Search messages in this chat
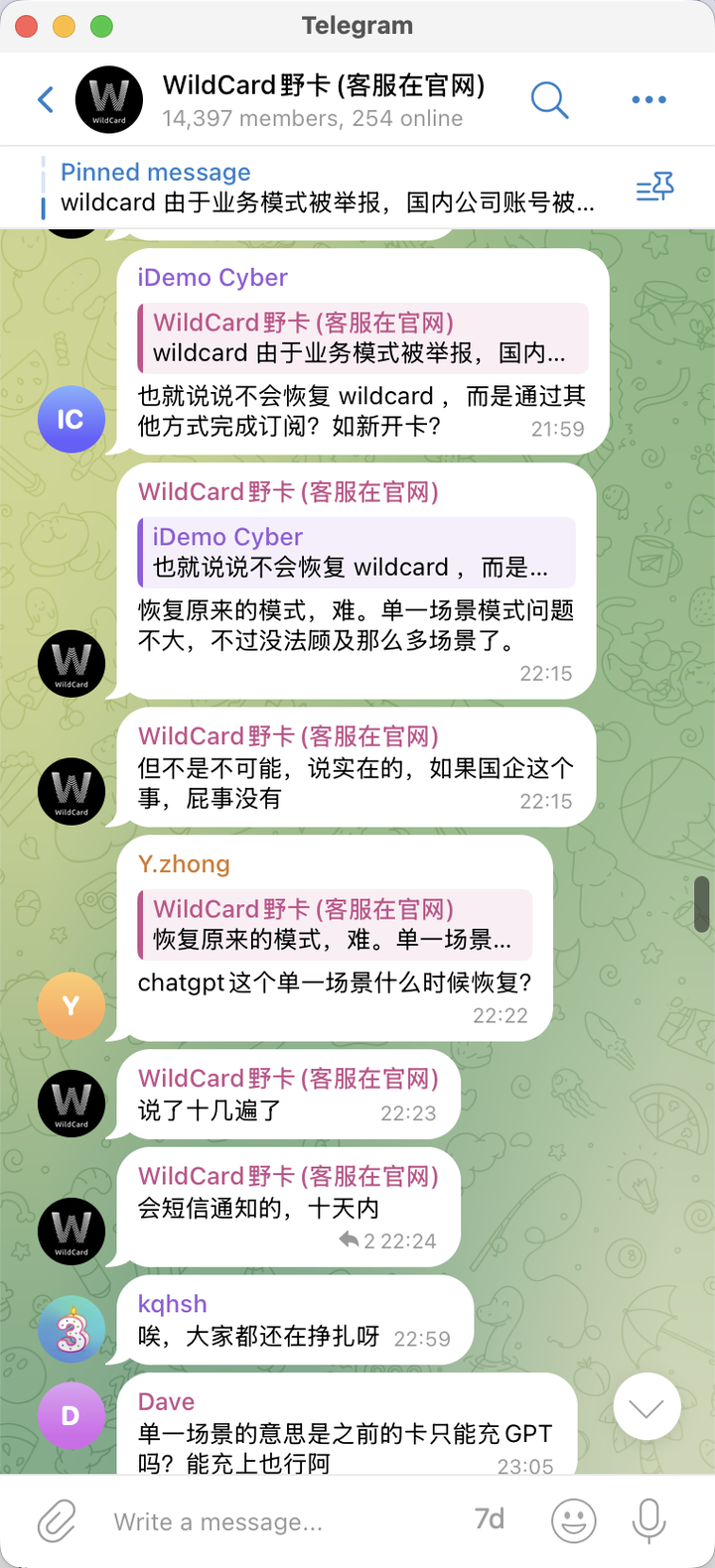Screen dimensions: 715x1568 (x=549, y=99)
